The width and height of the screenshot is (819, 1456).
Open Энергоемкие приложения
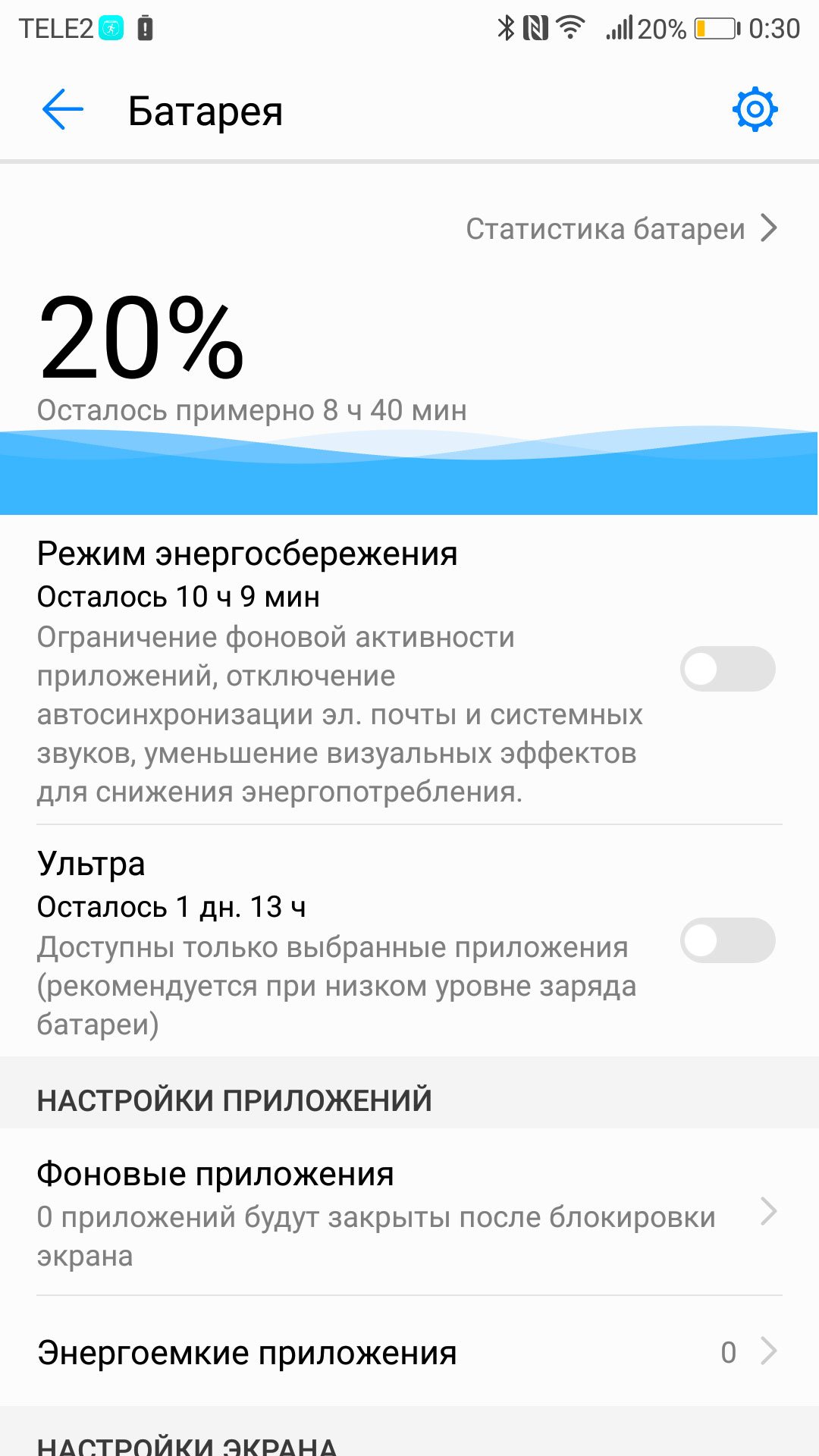click(x=409, y=1351)
